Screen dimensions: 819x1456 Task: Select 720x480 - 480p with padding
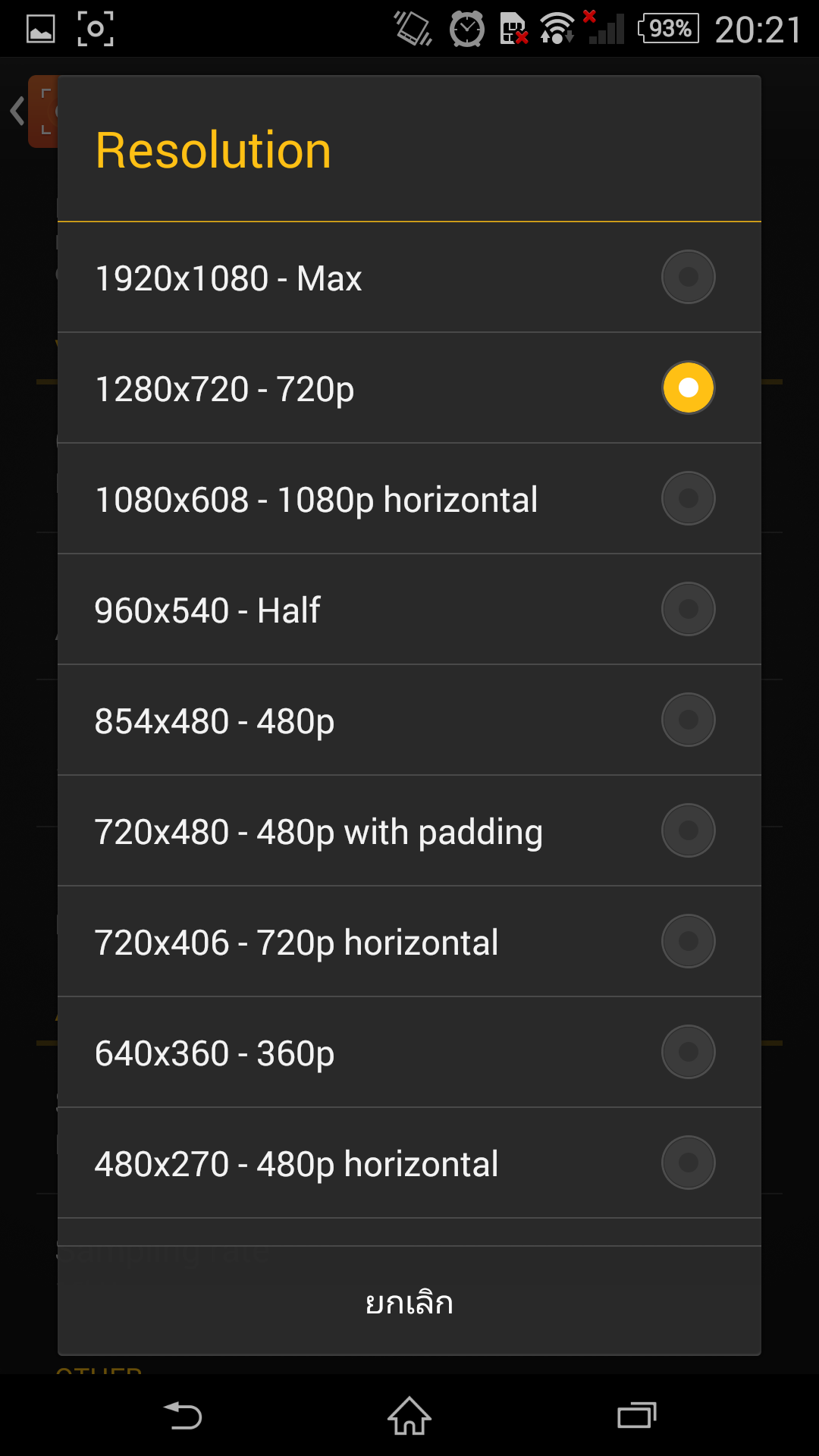tap(409, 831)
